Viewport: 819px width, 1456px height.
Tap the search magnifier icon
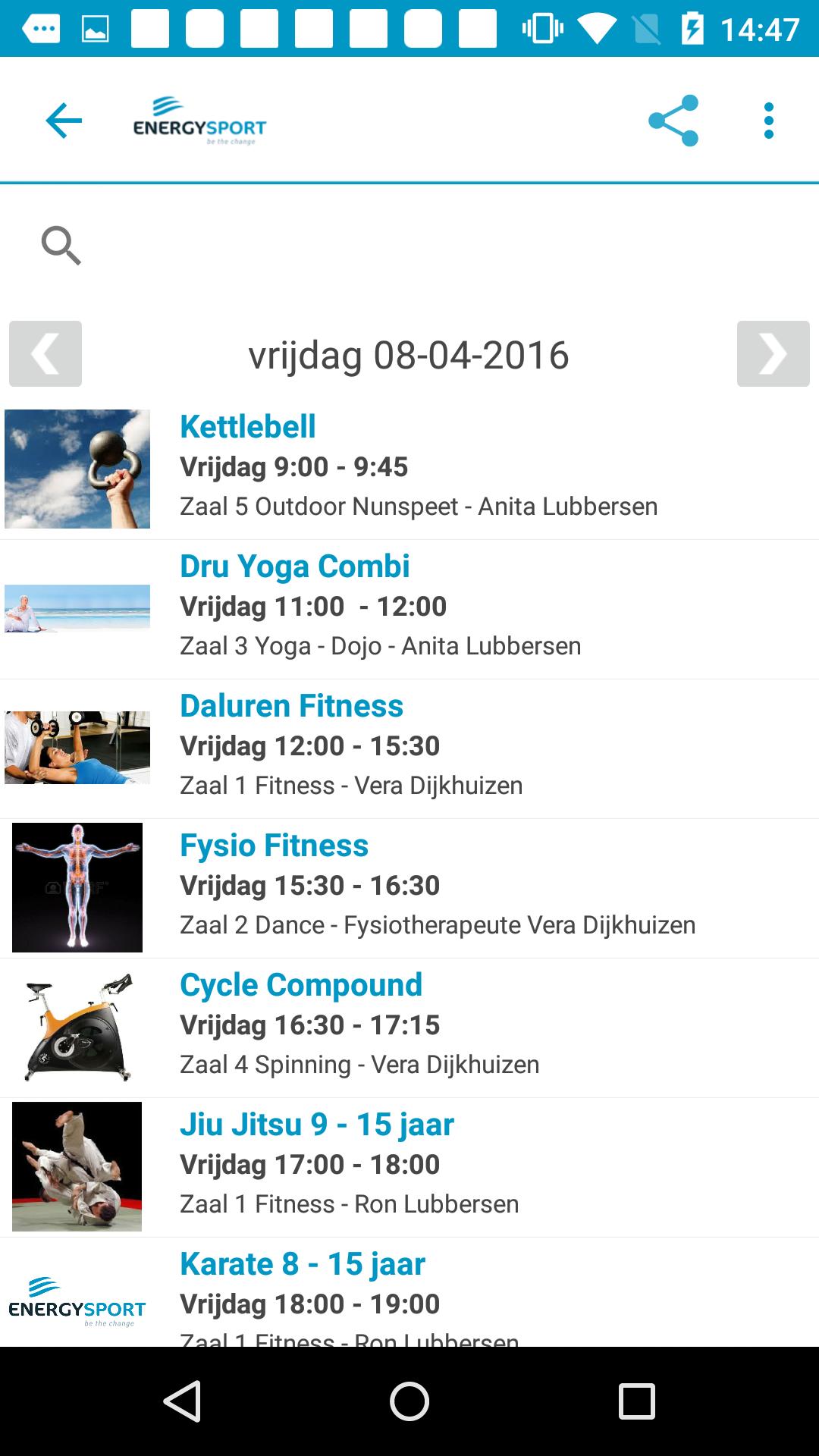61,245
